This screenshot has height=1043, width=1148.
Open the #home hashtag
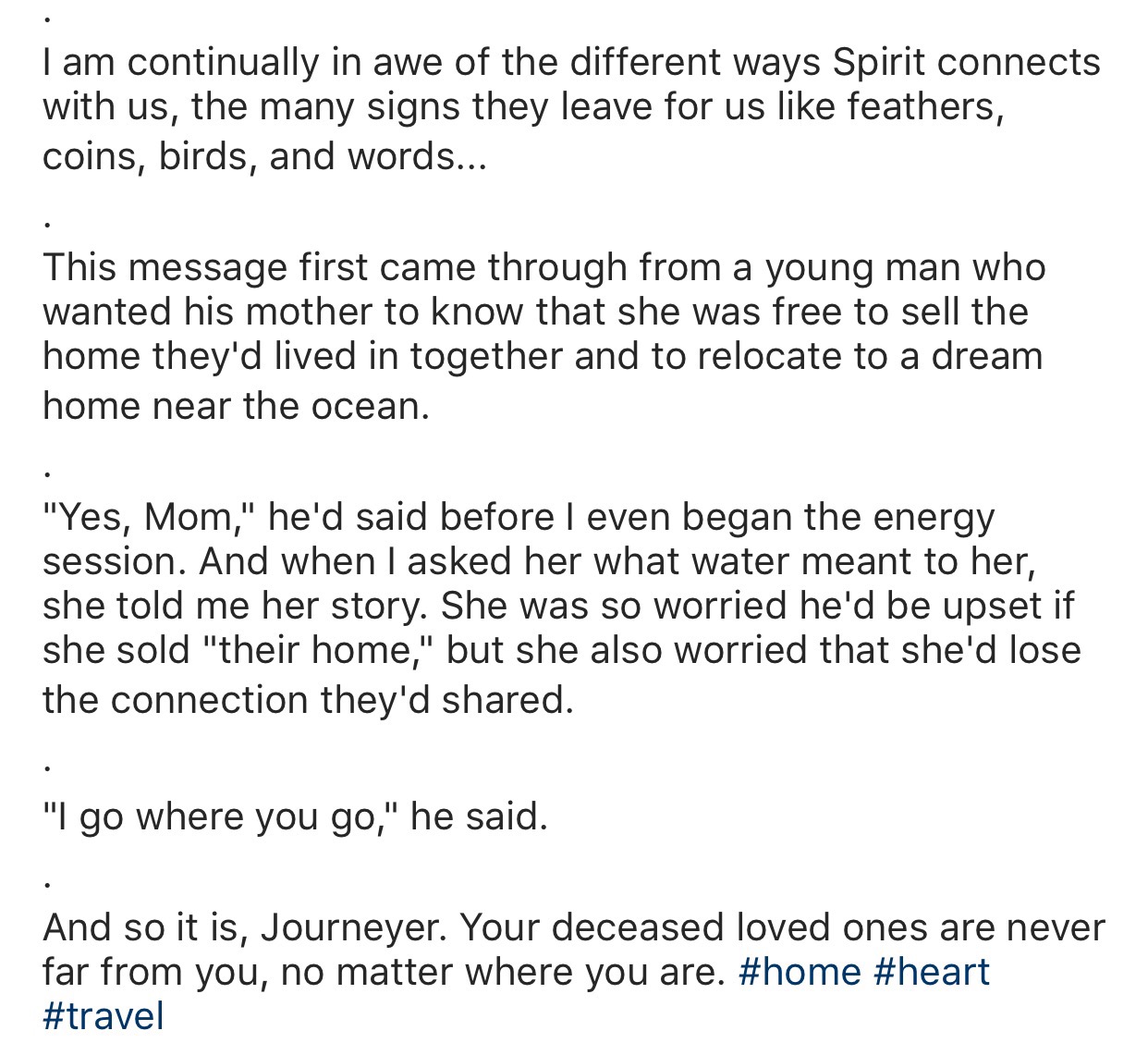click(800, 972)
